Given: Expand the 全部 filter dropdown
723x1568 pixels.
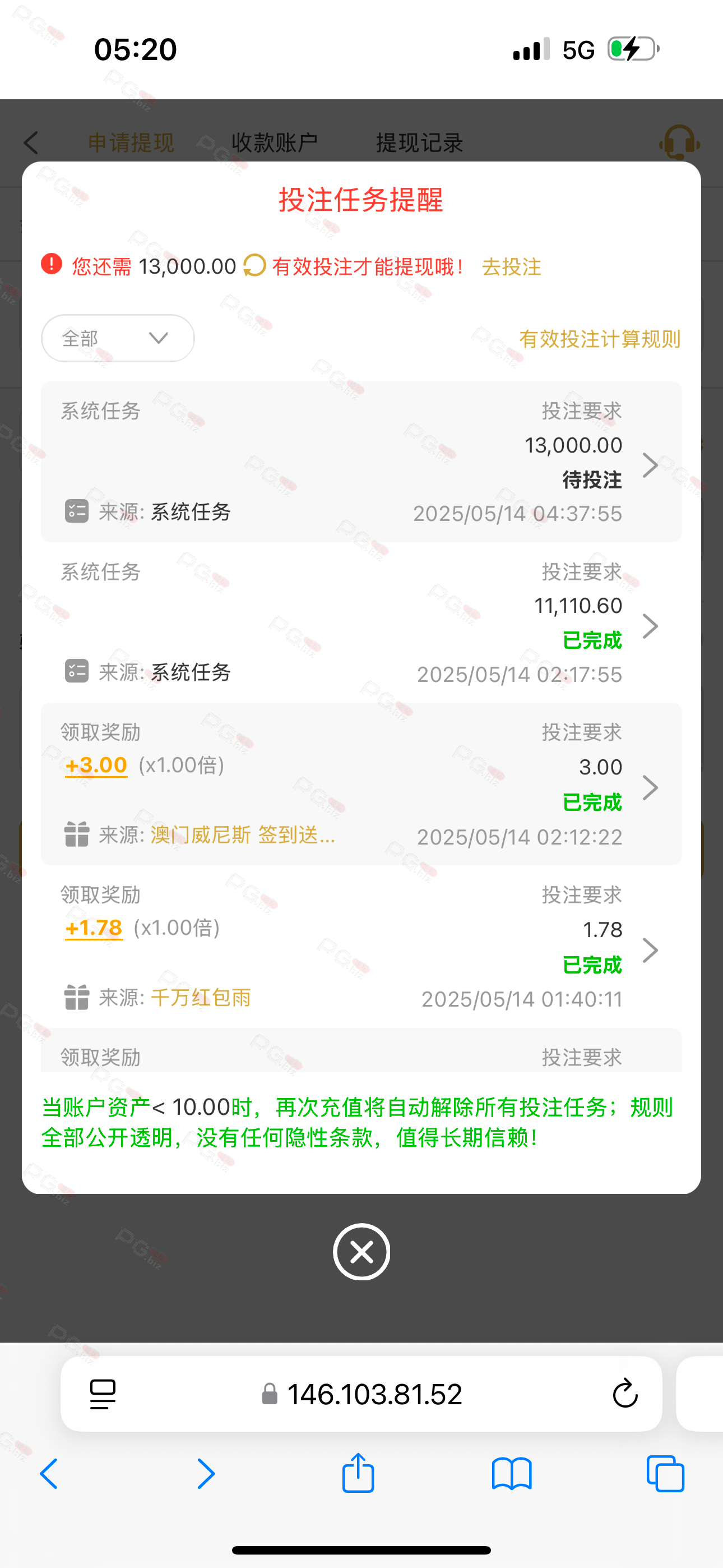Looking at the screenshot, I should (x=118, y=338).
